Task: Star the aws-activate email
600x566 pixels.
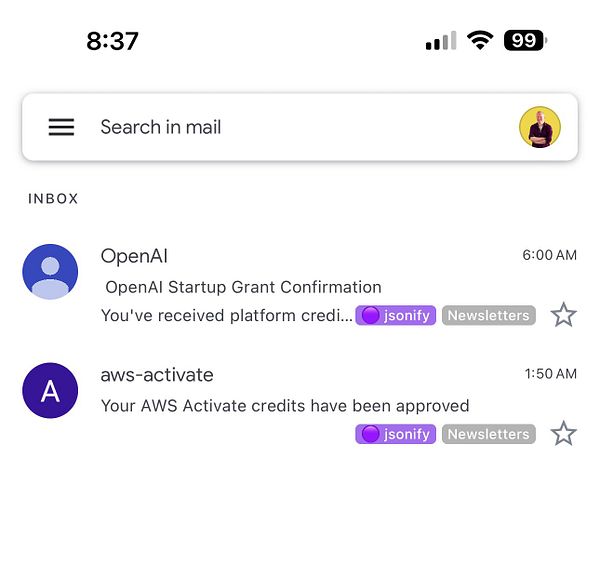Action: tap(564, 434)
